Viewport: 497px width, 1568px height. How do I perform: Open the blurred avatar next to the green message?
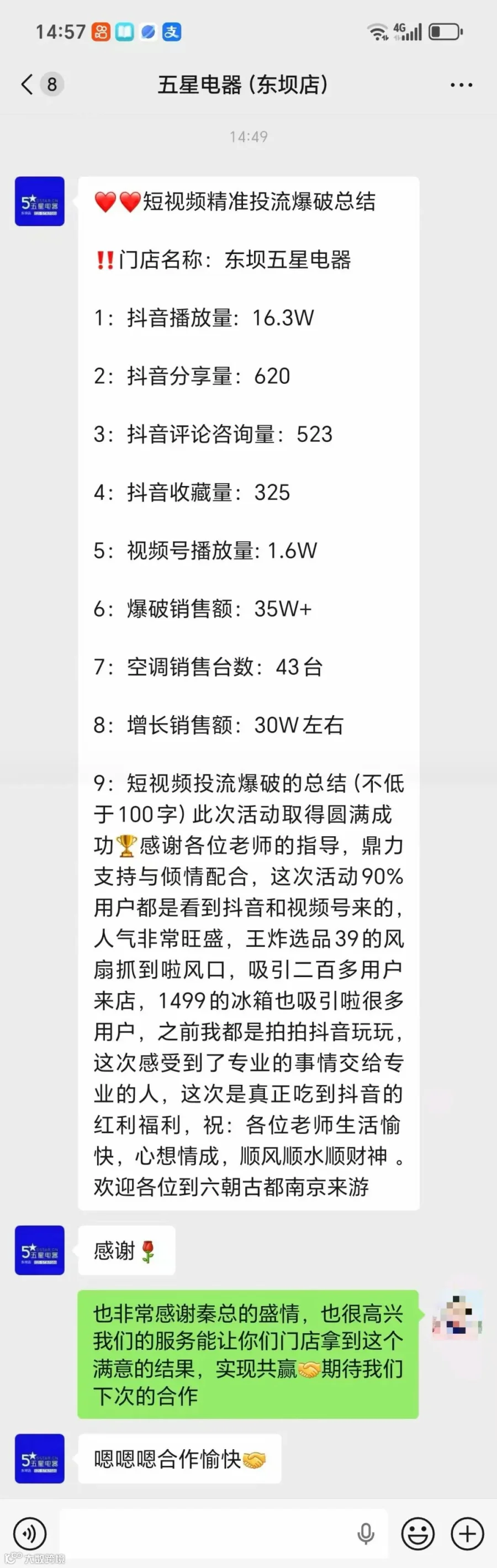[457, 1315]
